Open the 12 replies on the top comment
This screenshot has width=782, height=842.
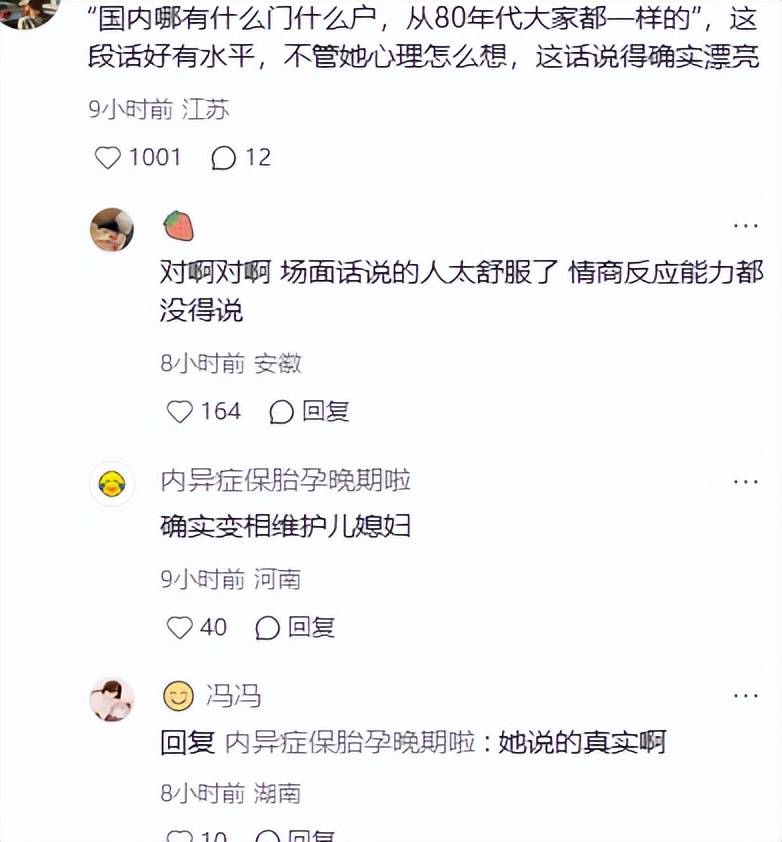(225, 157)
